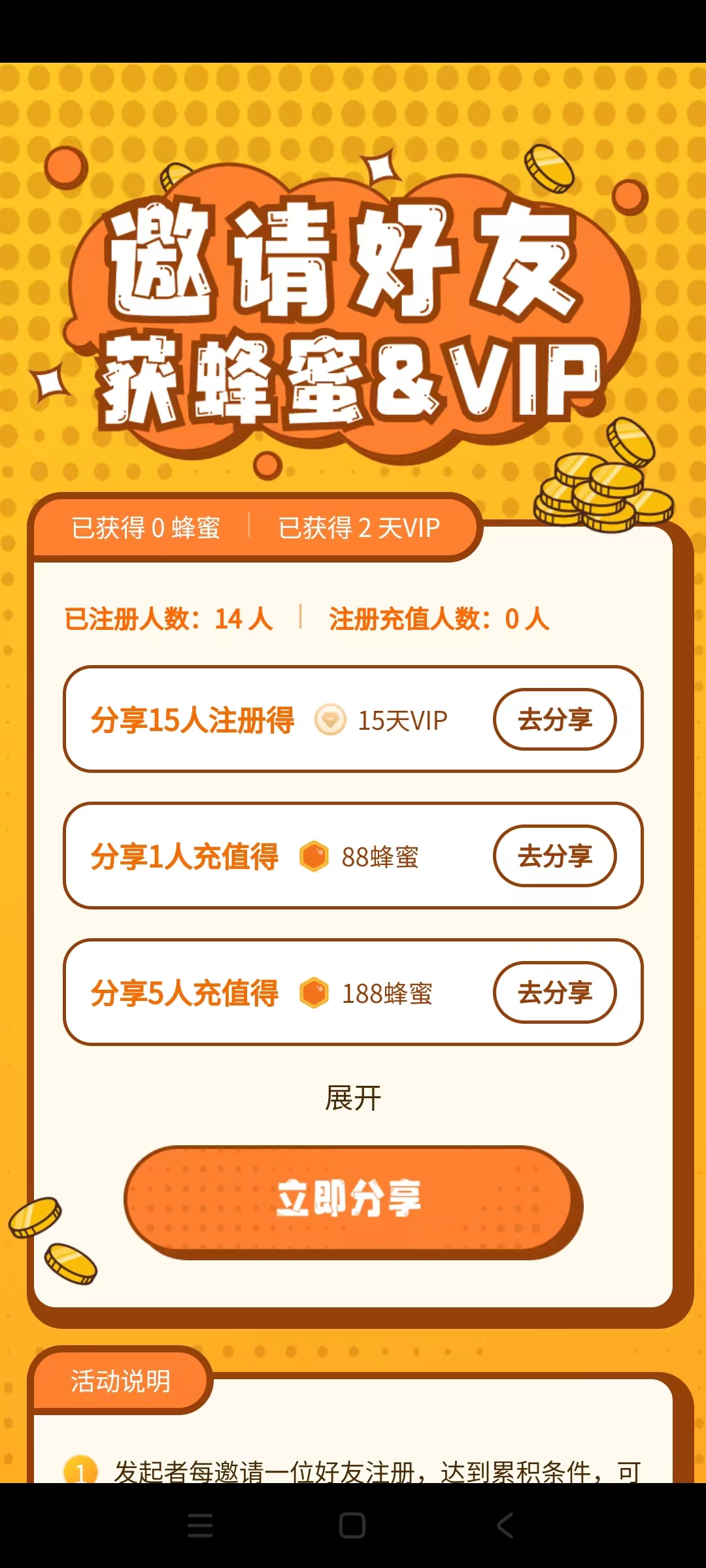Screen dimensions: 706x1568
Task: Tap 去分享 for 分享5人充值得 188蜂蜜
Action: 554,992
